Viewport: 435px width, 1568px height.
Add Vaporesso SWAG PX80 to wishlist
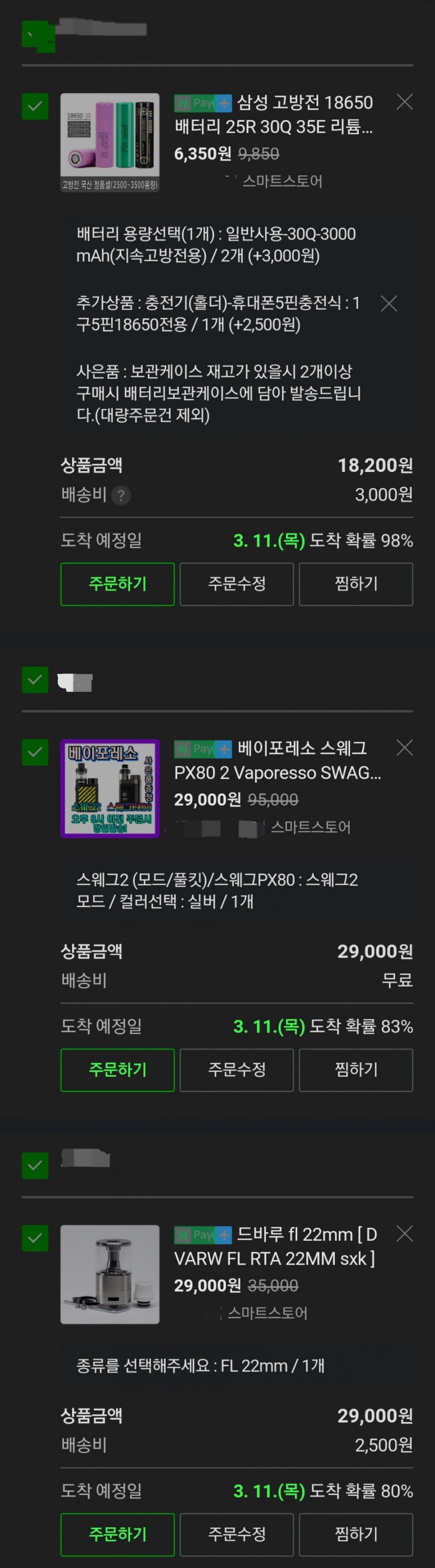(x=356, y=1070)
